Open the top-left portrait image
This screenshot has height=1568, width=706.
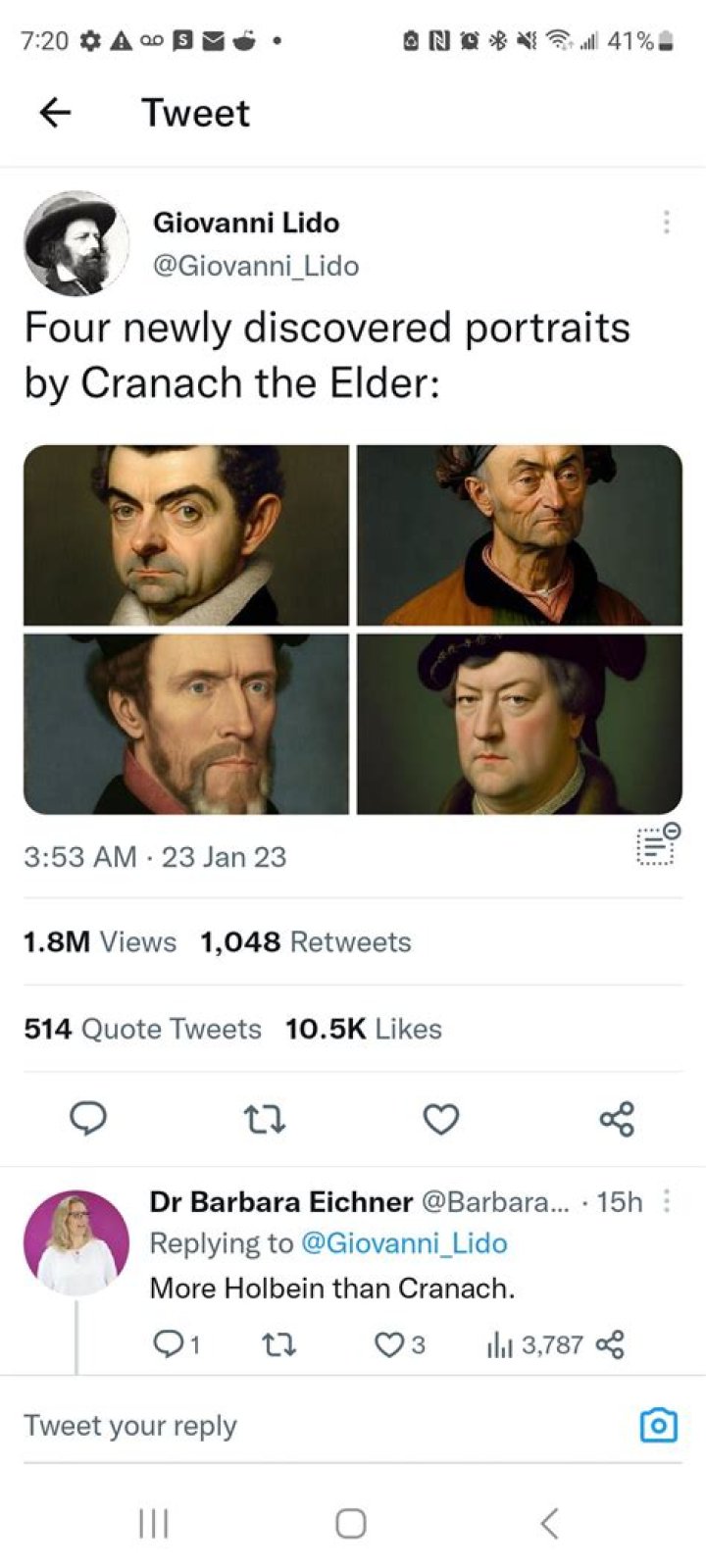pyautogui.click(x=186, y=534)
